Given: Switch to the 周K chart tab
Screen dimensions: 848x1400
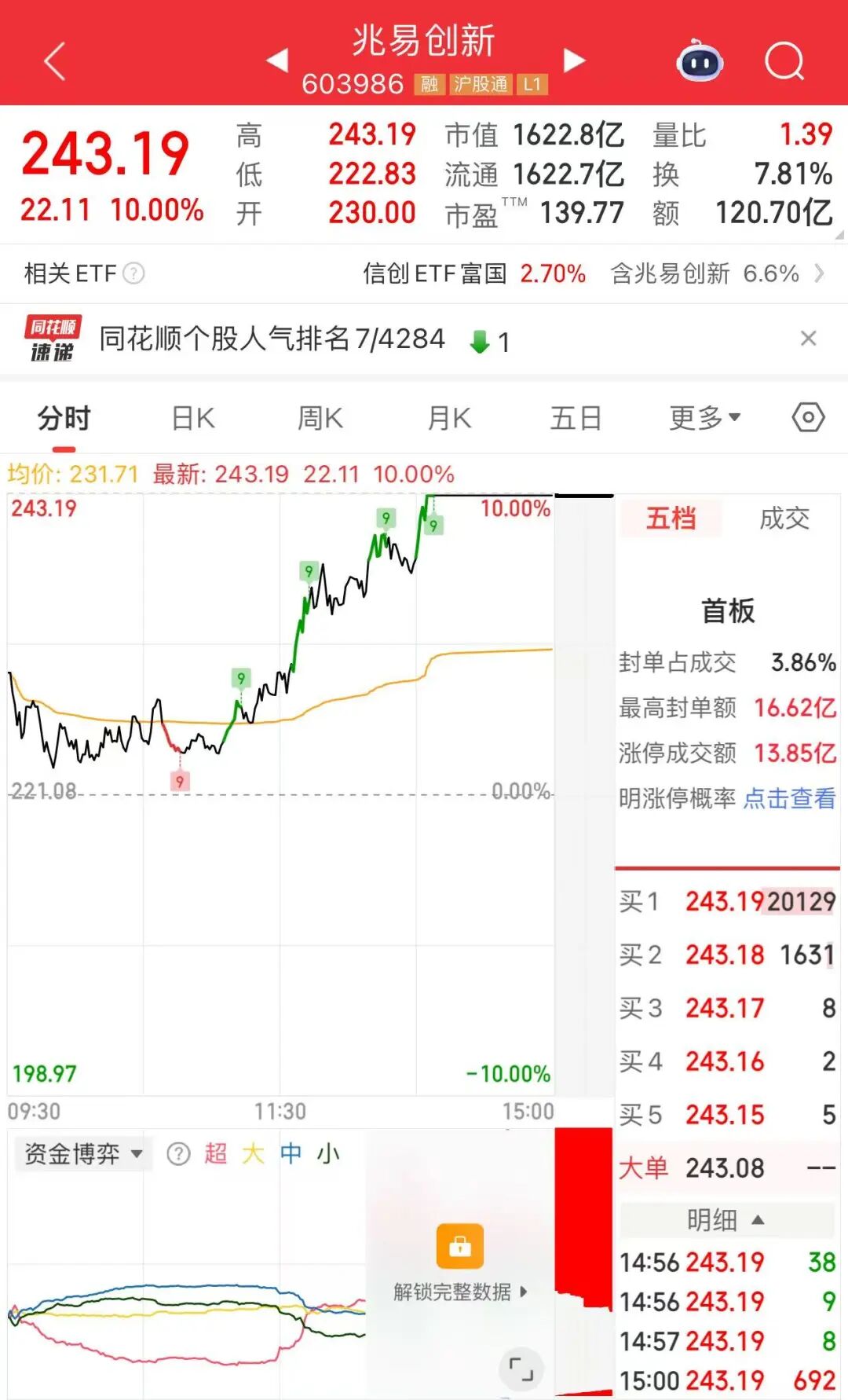Looking at the screenshot, I should pyautogui.click(x=320, y=418).
